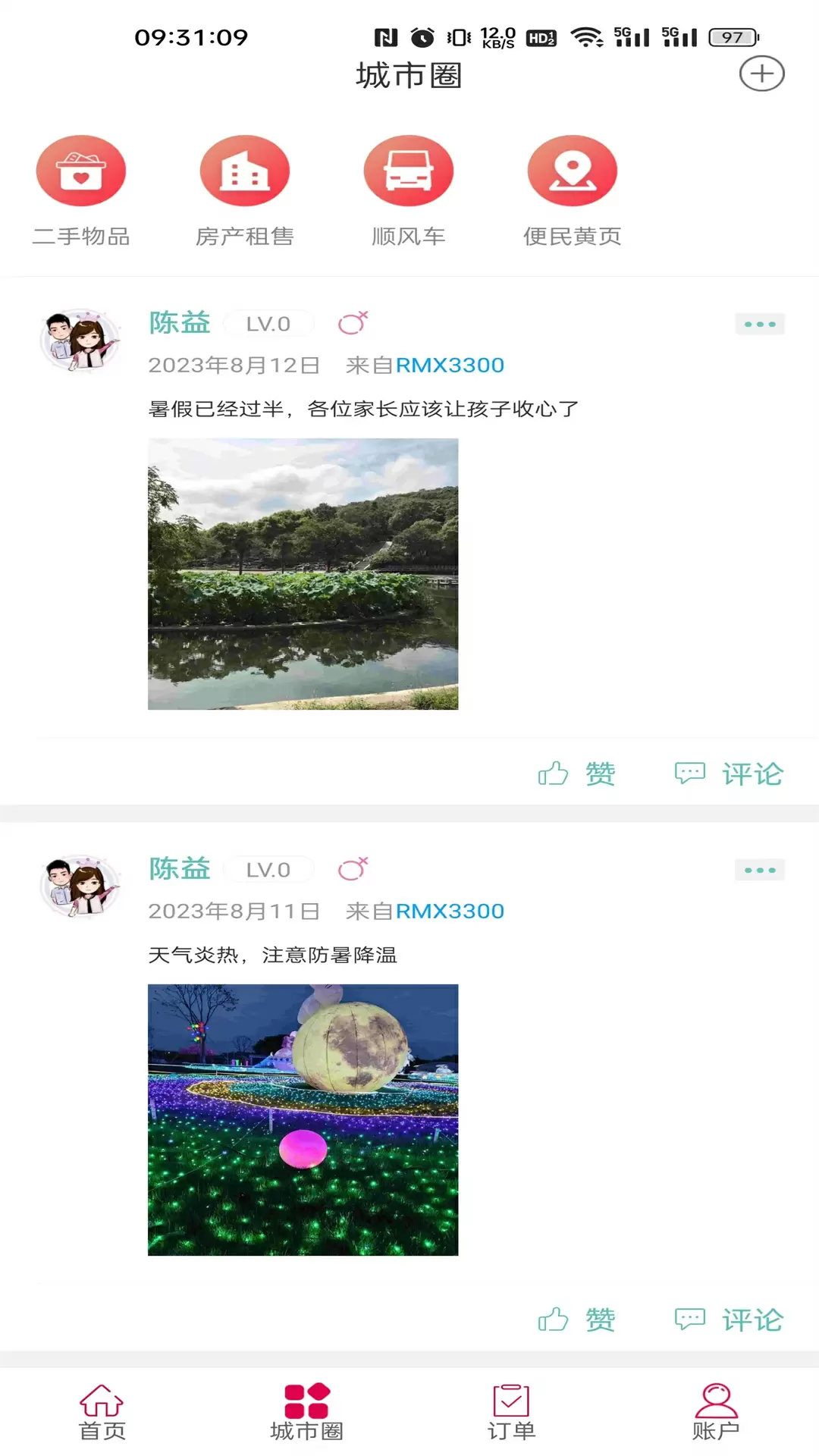819x1456 pixels.
Task: View the moon light show photo in the August 11 post
Action: (303, 1119)
